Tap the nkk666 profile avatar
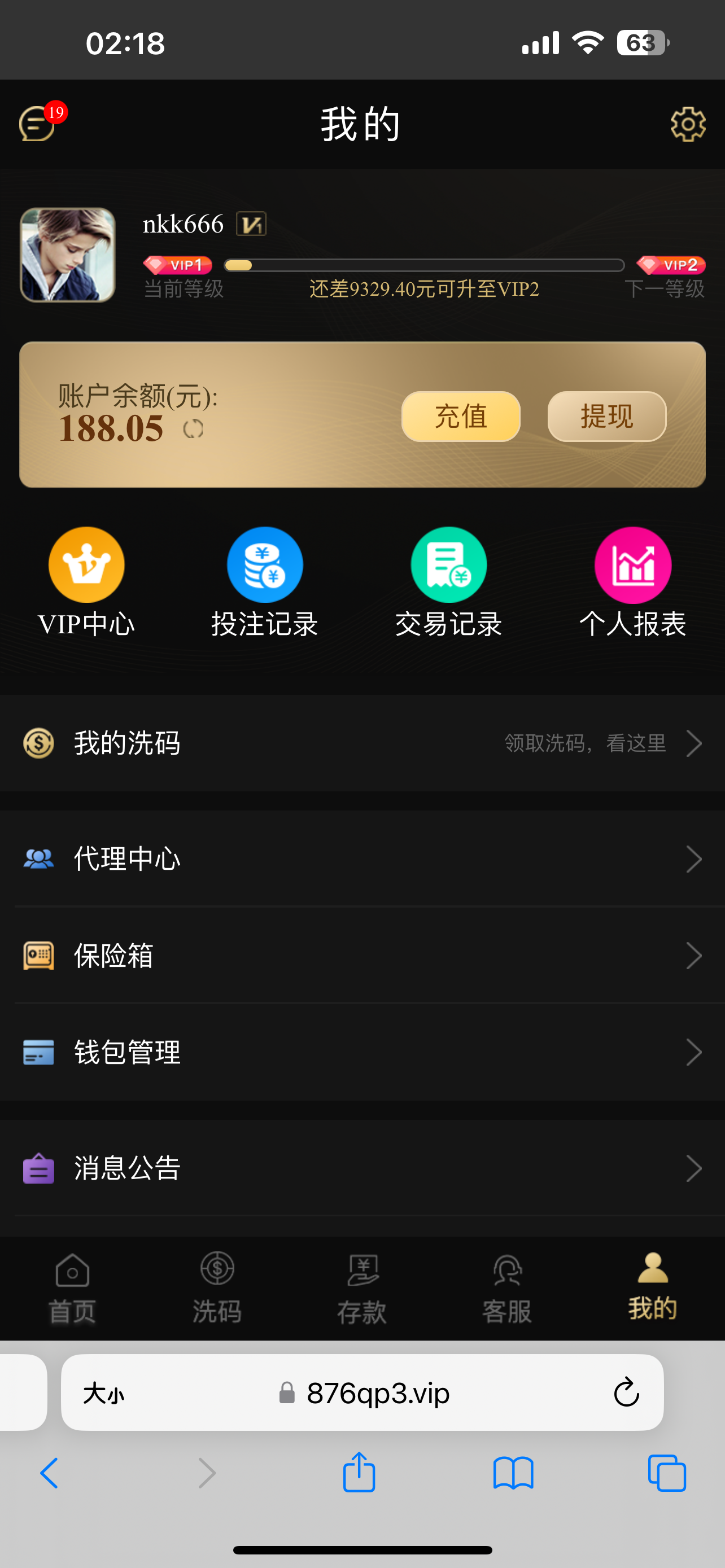The image size is (725, 1568). (x=68, y=255)
